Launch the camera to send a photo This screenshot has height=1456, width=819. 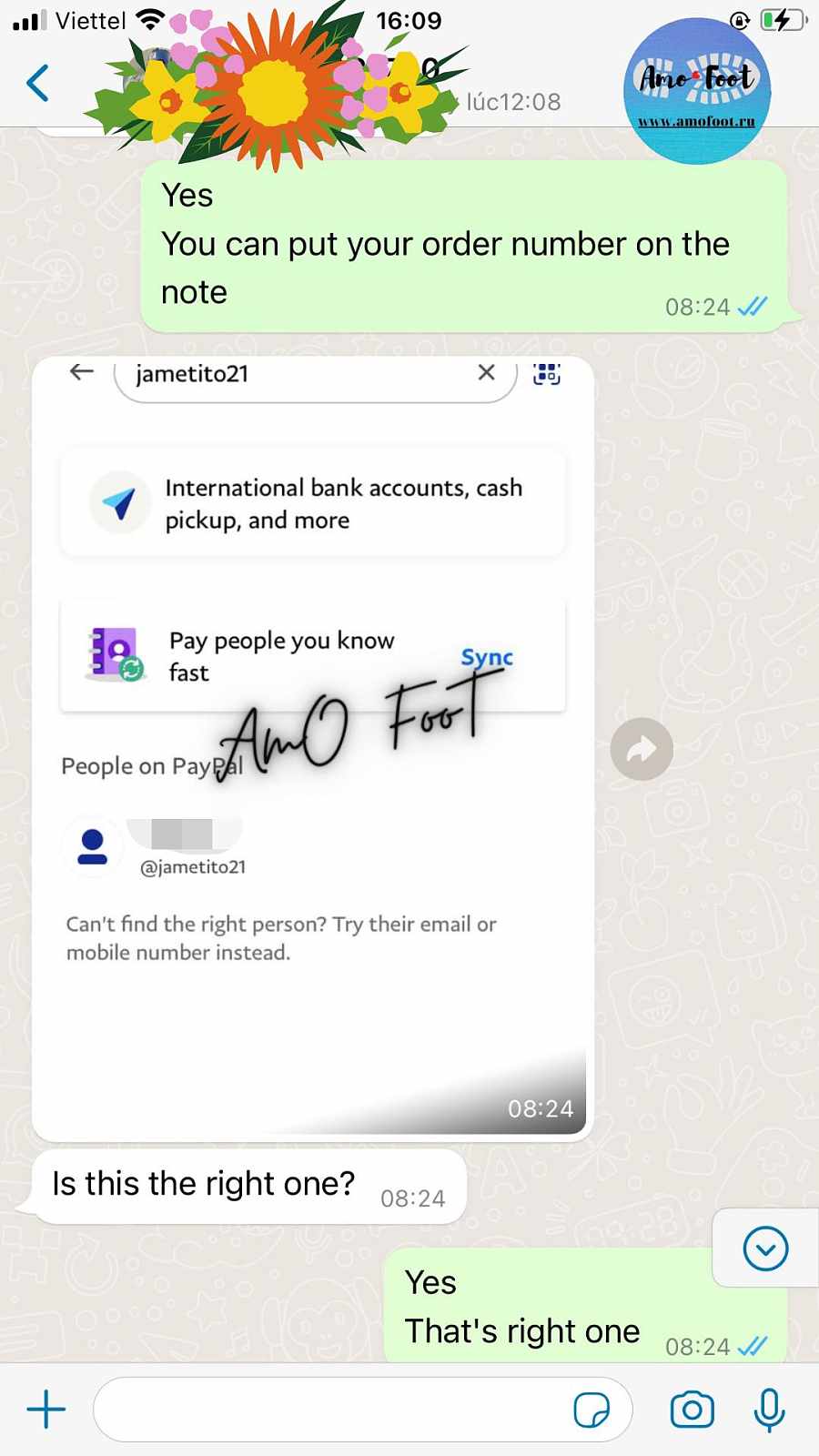[692, 1410]
